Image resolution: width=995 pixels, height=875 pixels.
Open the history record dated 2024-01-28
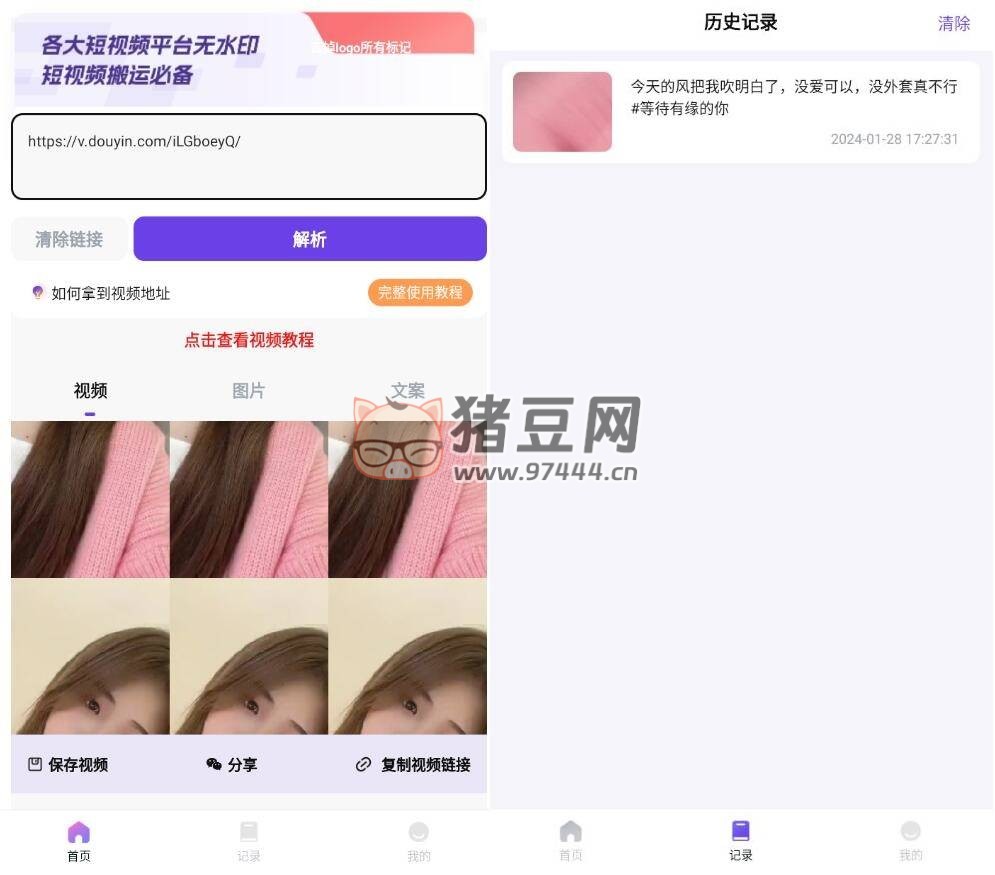740,112
